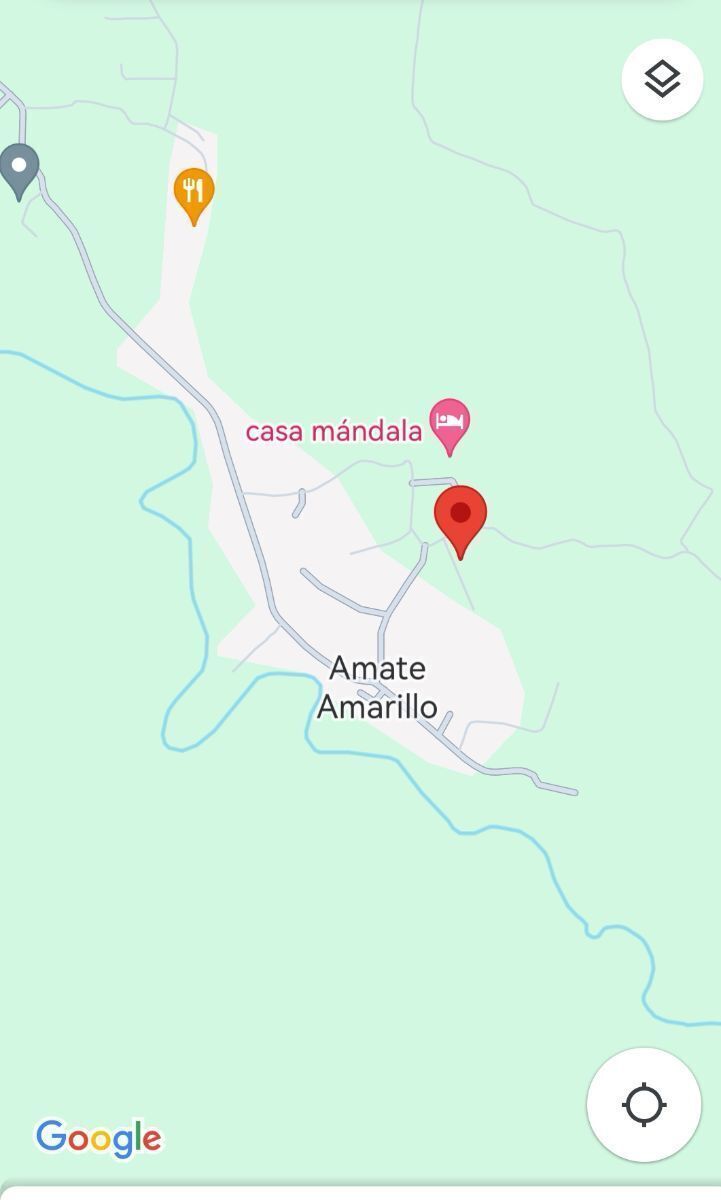Select the casa mándala hotel marker
The height and width of the screenshot is (1200, 721).
[450, 424]
